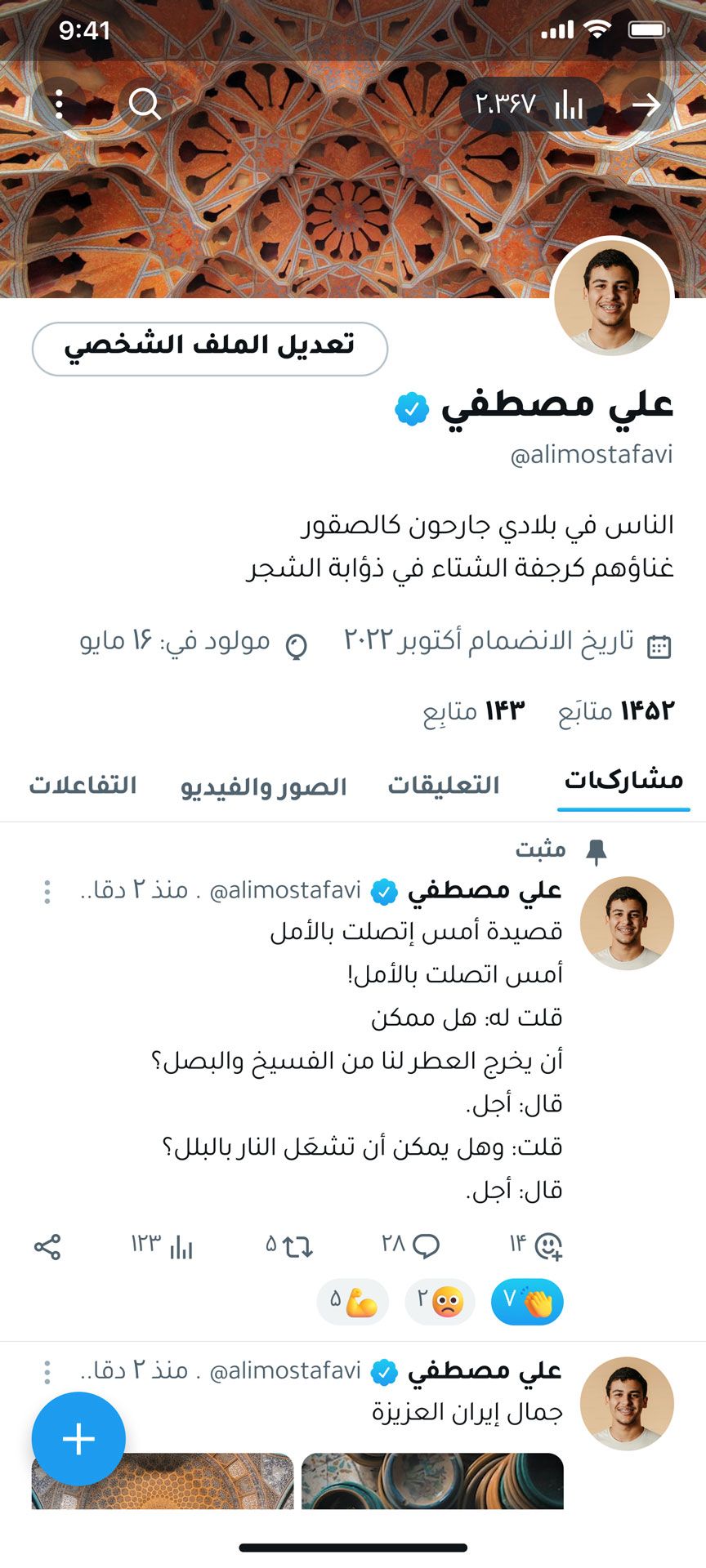Tap the flexed arm reaction chip
This screenshot has height=1568, width=706.
coord(353,1301)
